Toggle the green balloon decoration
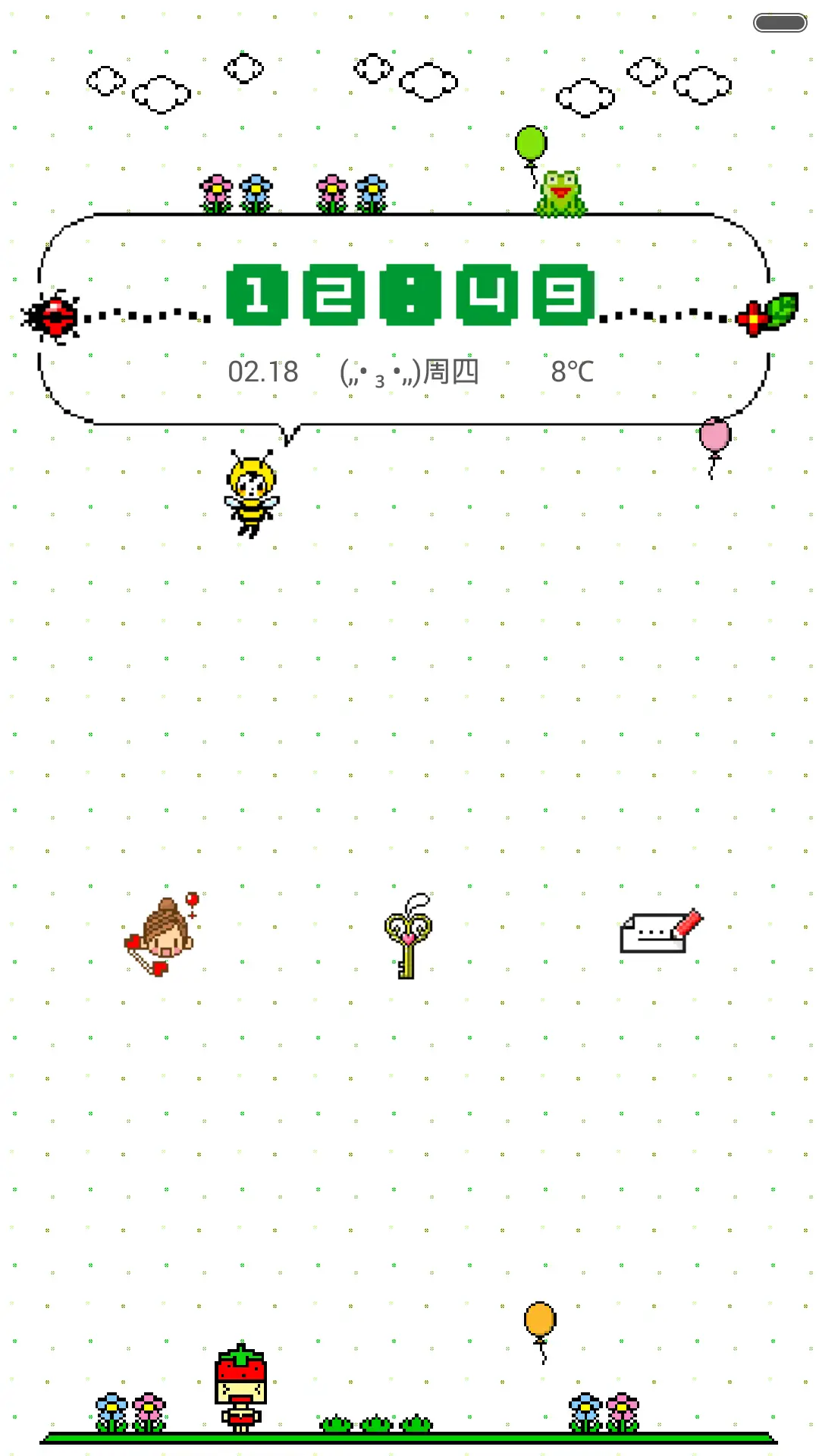The image size is (819, 1456). point(530,141)
